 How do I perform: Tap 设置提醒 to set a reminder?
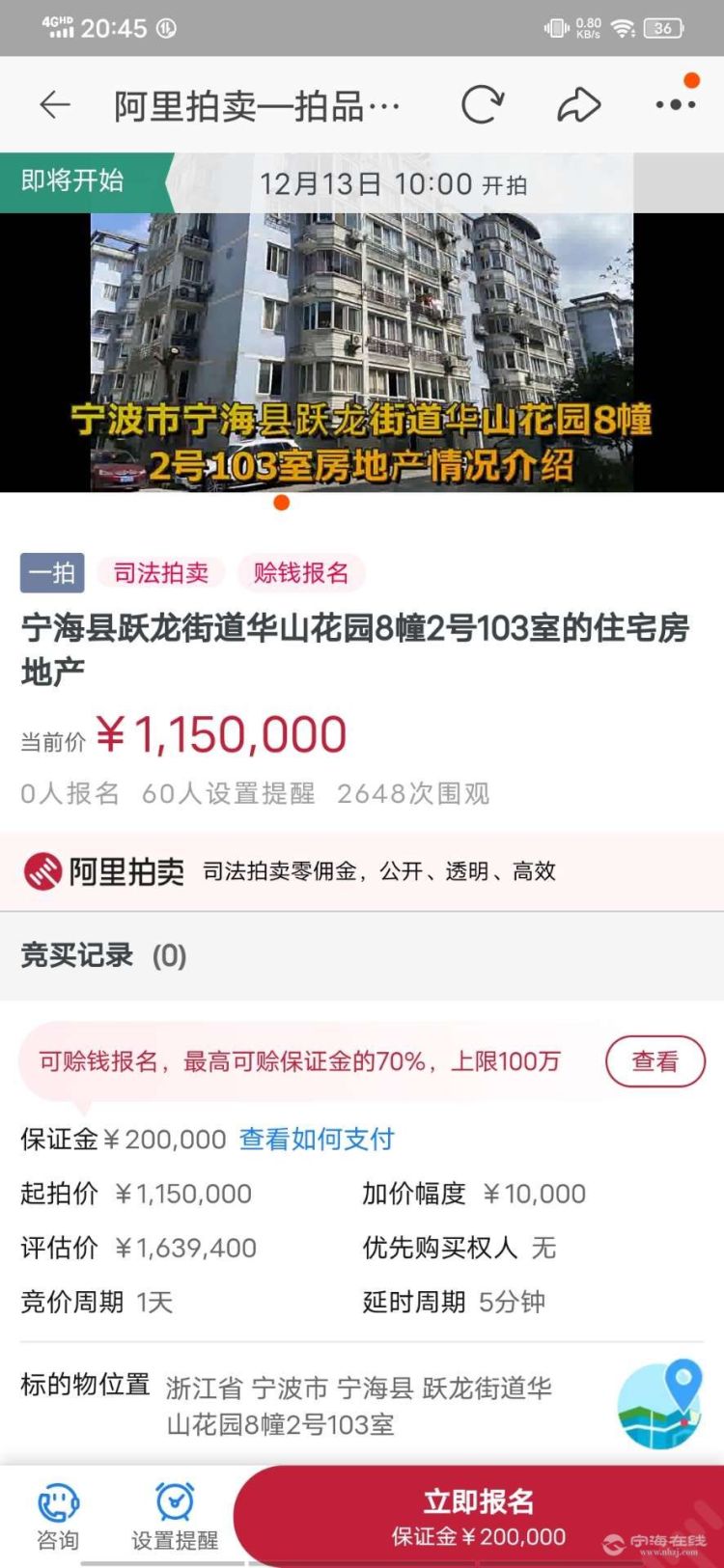pos(175,1517)
